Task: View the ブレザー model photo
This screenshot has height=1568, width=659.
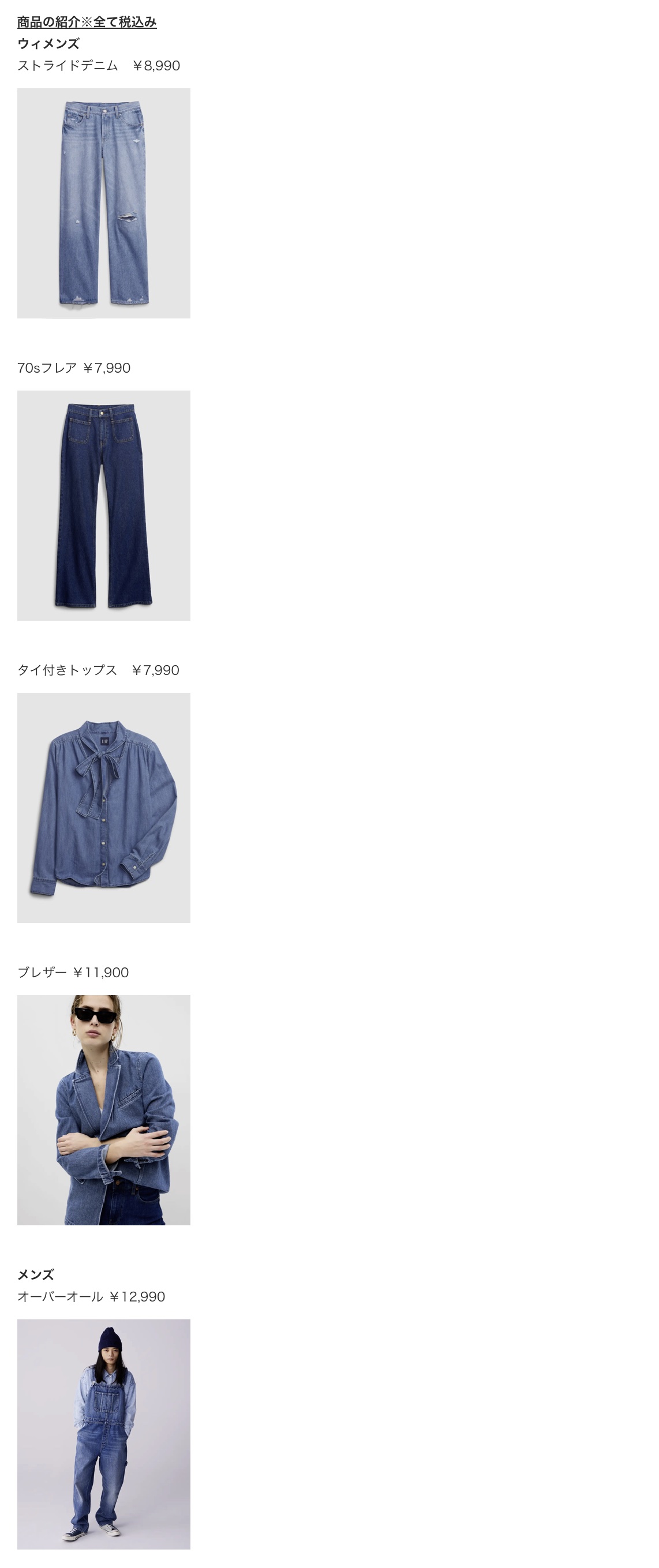Action: [x=103, y=1109]
